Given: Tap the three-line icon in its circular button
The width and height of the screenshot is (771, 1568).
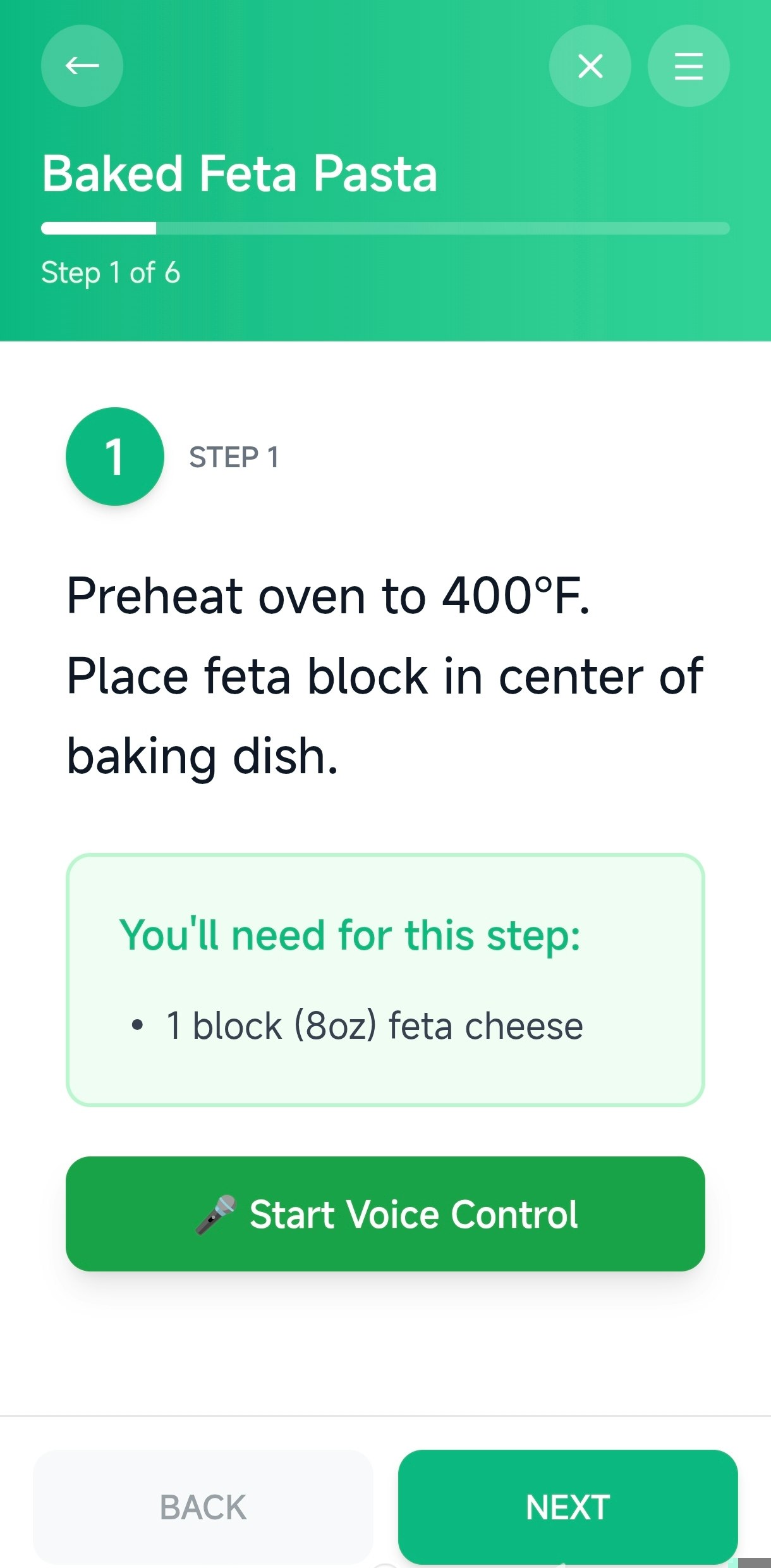Looking at the screenshot, I should coord(688,66).
